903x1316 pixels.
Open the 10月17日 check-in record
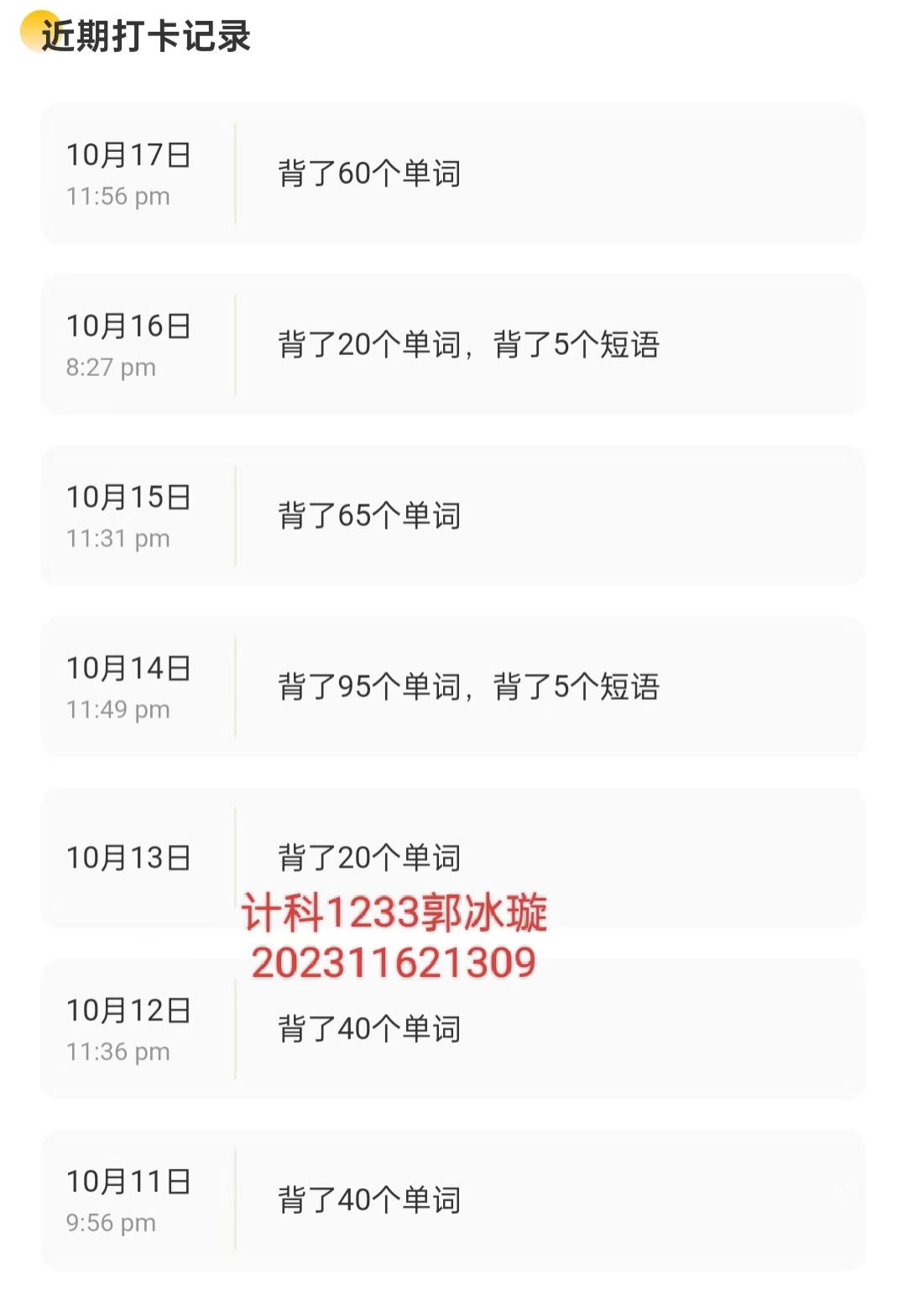coord(452,174)
